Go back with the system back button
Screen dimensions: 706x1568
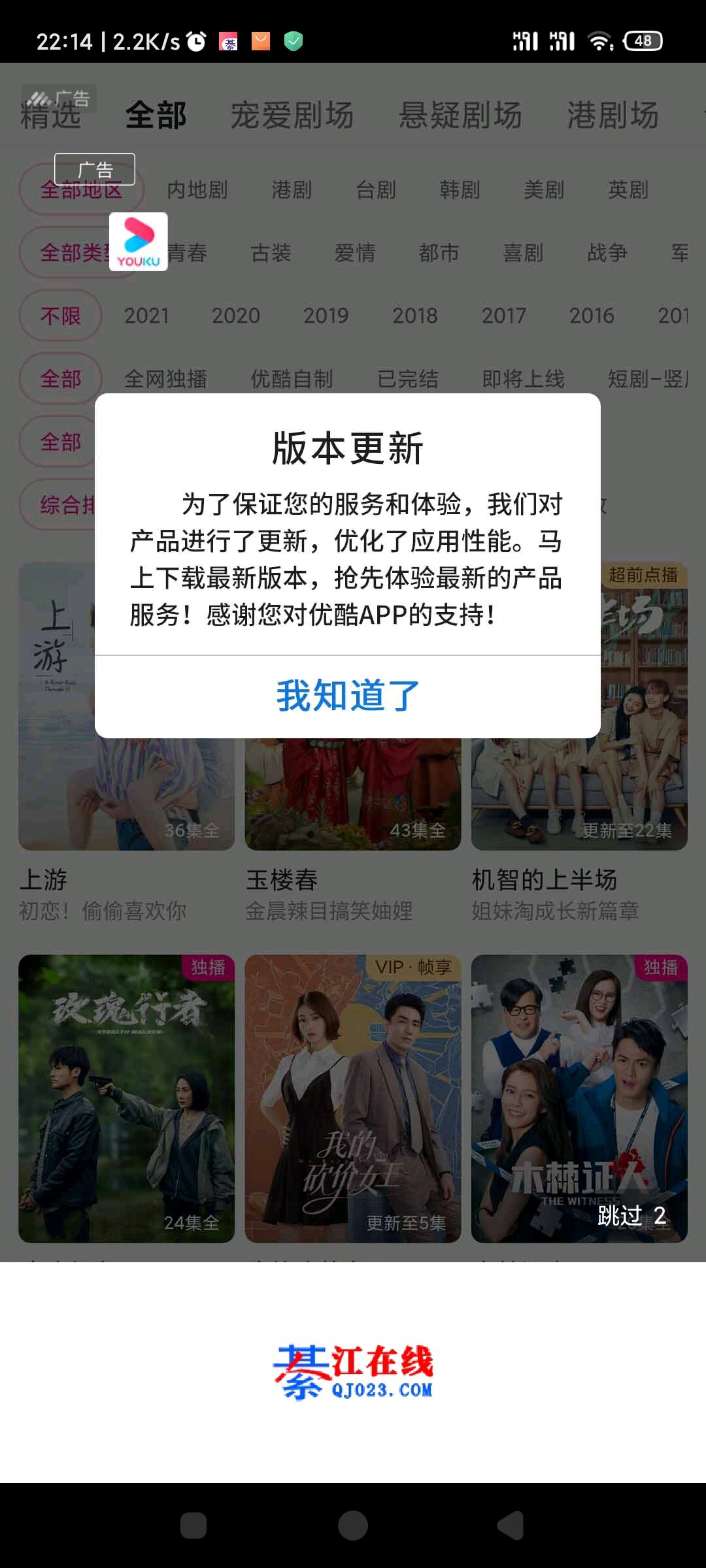pos(511,1527)
